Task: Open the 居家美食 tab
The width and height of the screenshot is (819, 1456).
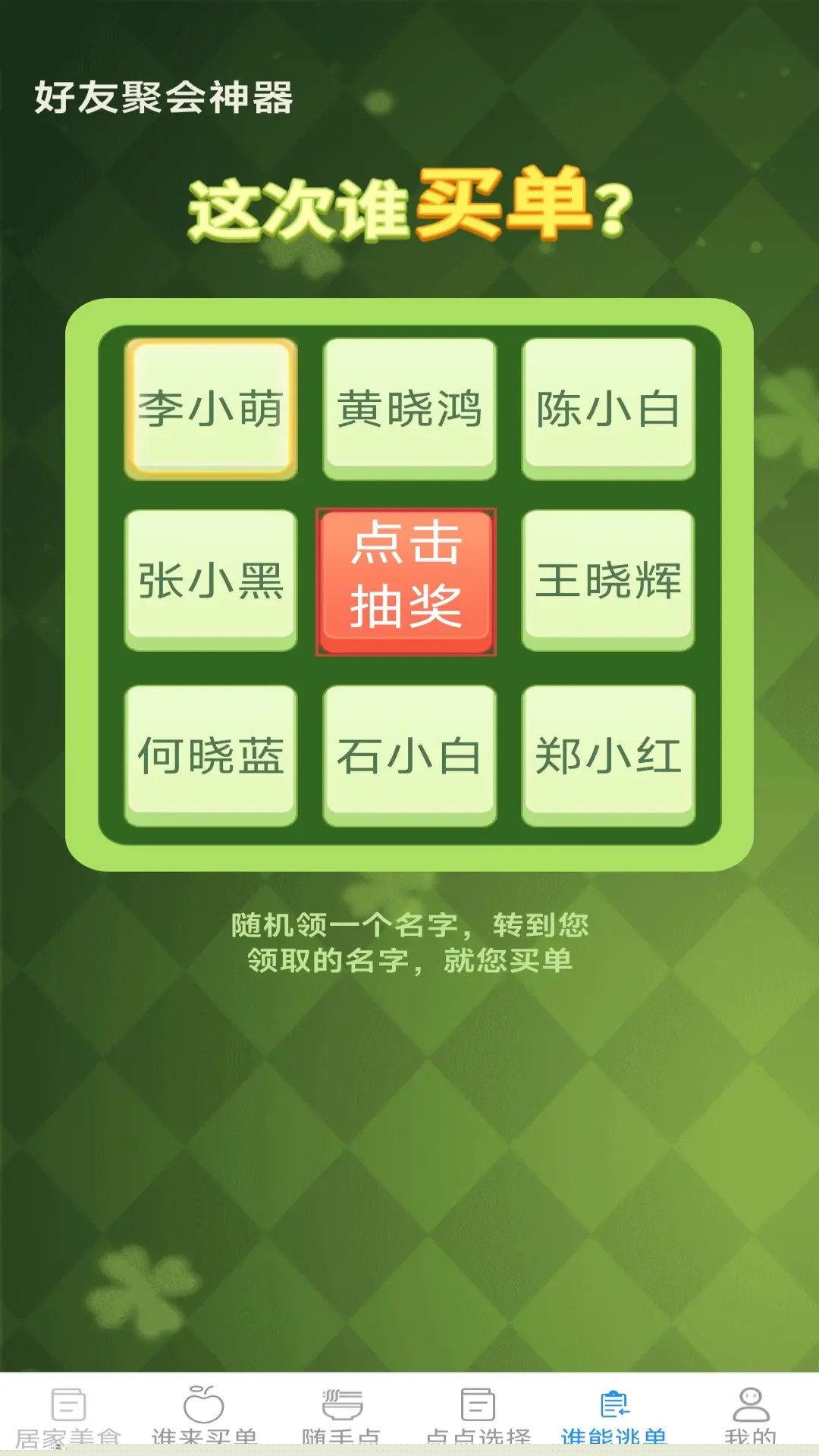Action: pos(68,1415)
